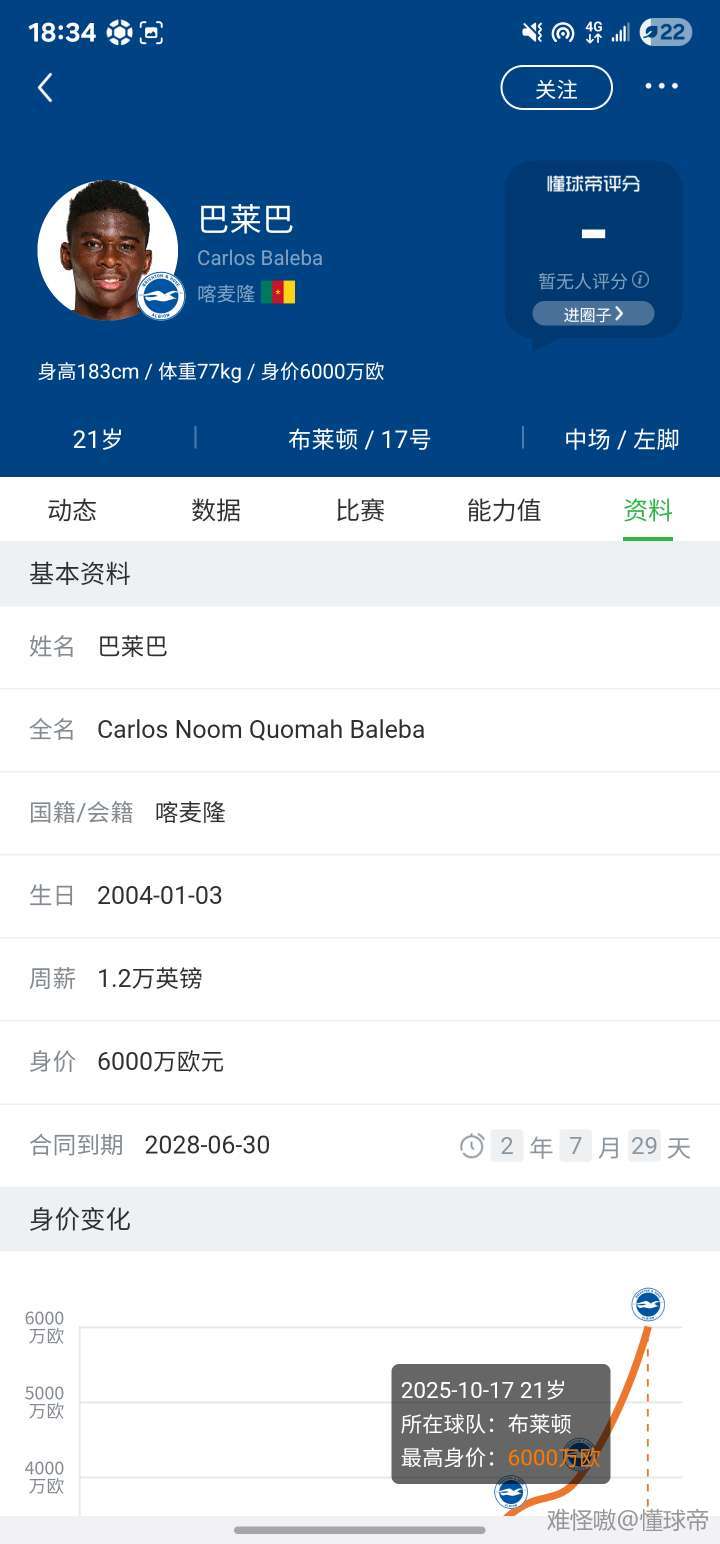Viewport: 720px width, 1544px height.
Task: Switch to the 比赛 tab
Action: tap(360, 511)
